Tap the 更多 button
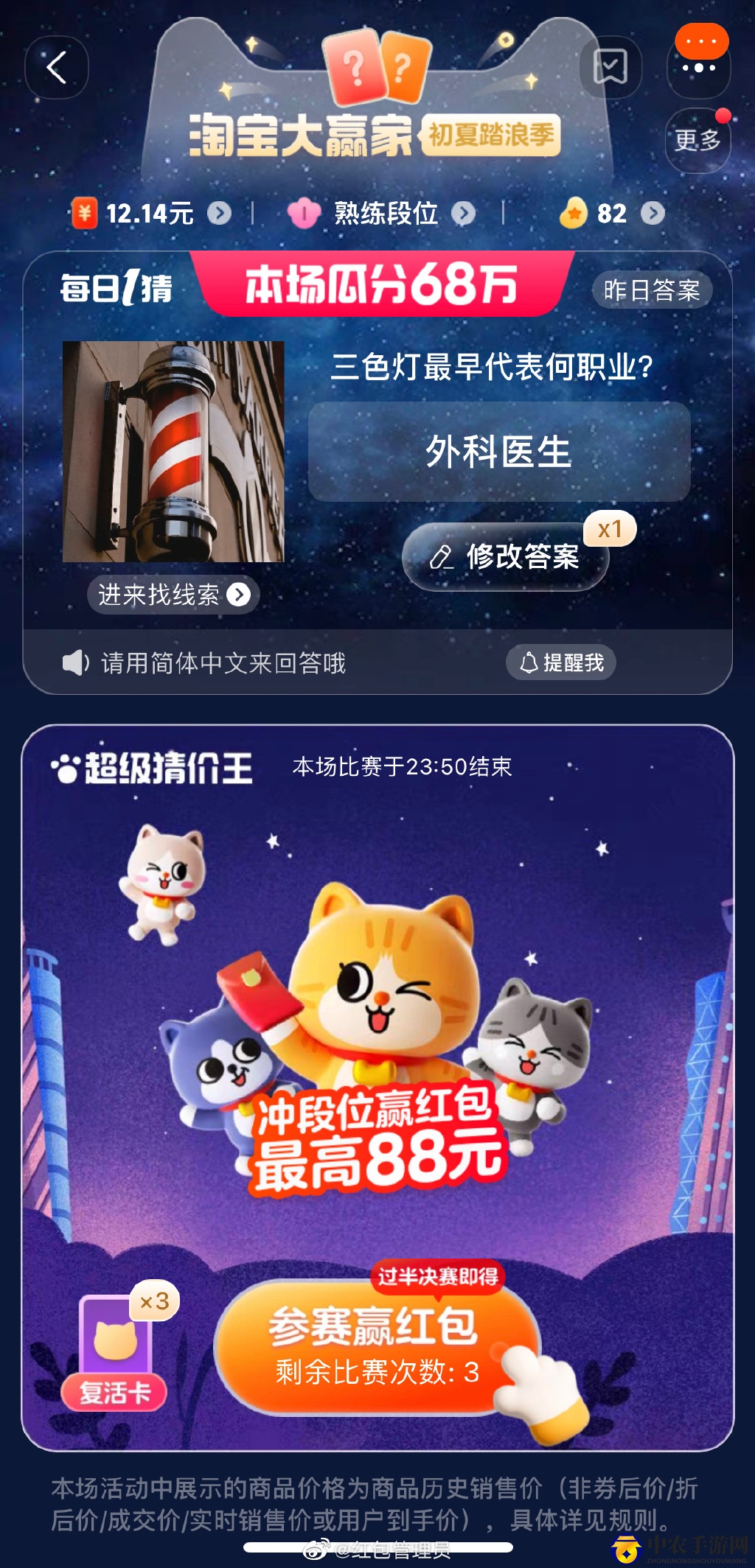Screen dimensions: 755x1568 tap(697, 140)
